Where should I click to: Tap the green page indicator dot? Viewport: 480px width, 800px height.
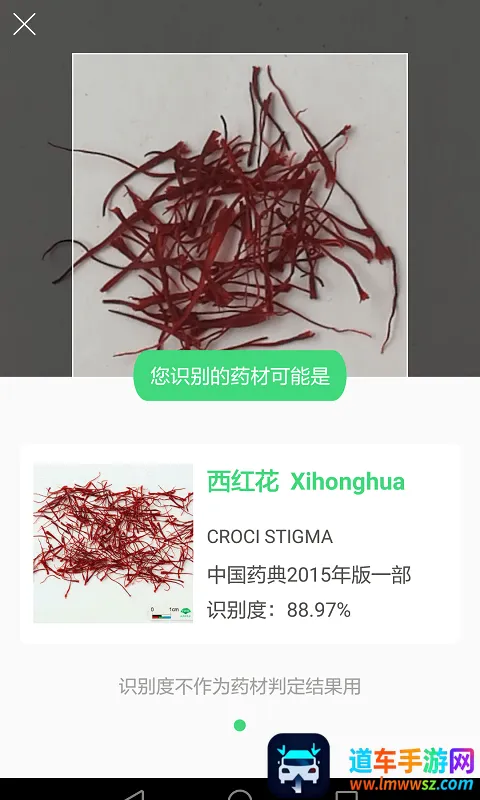[240, 725]
